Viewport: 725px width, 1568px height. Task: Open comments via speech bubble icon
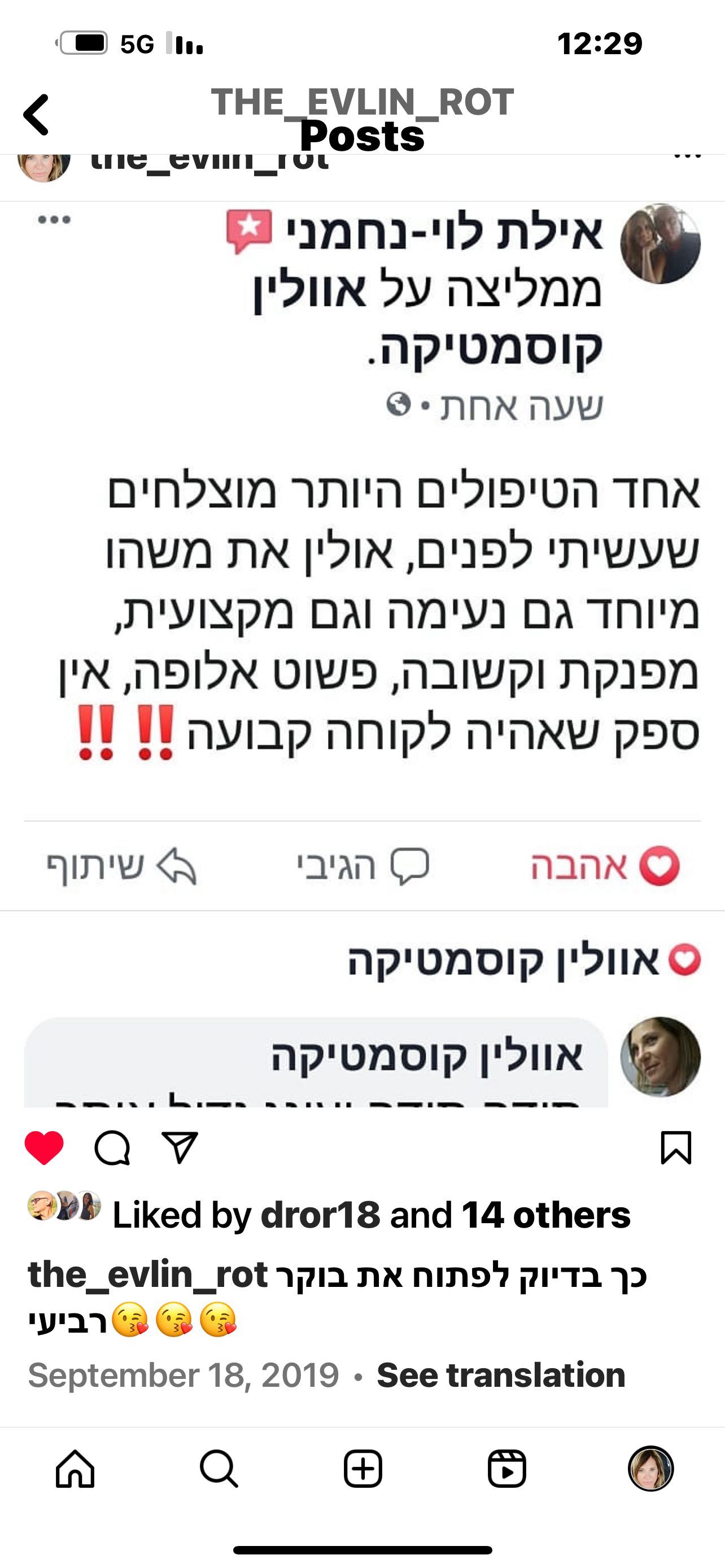(112, 1147)
